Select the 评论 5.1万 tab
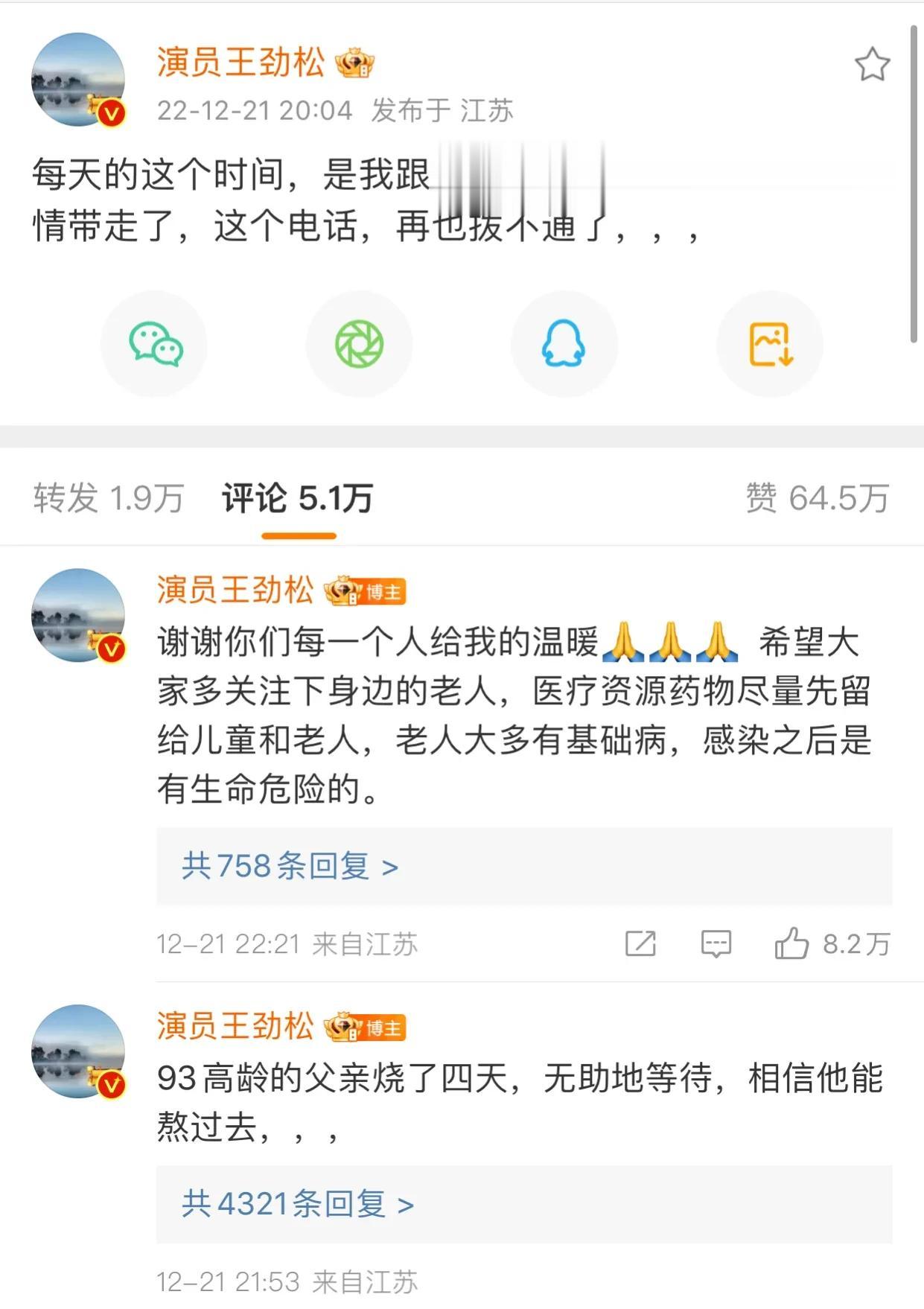This screenshot has height=1309, width=924. point(298,498)
